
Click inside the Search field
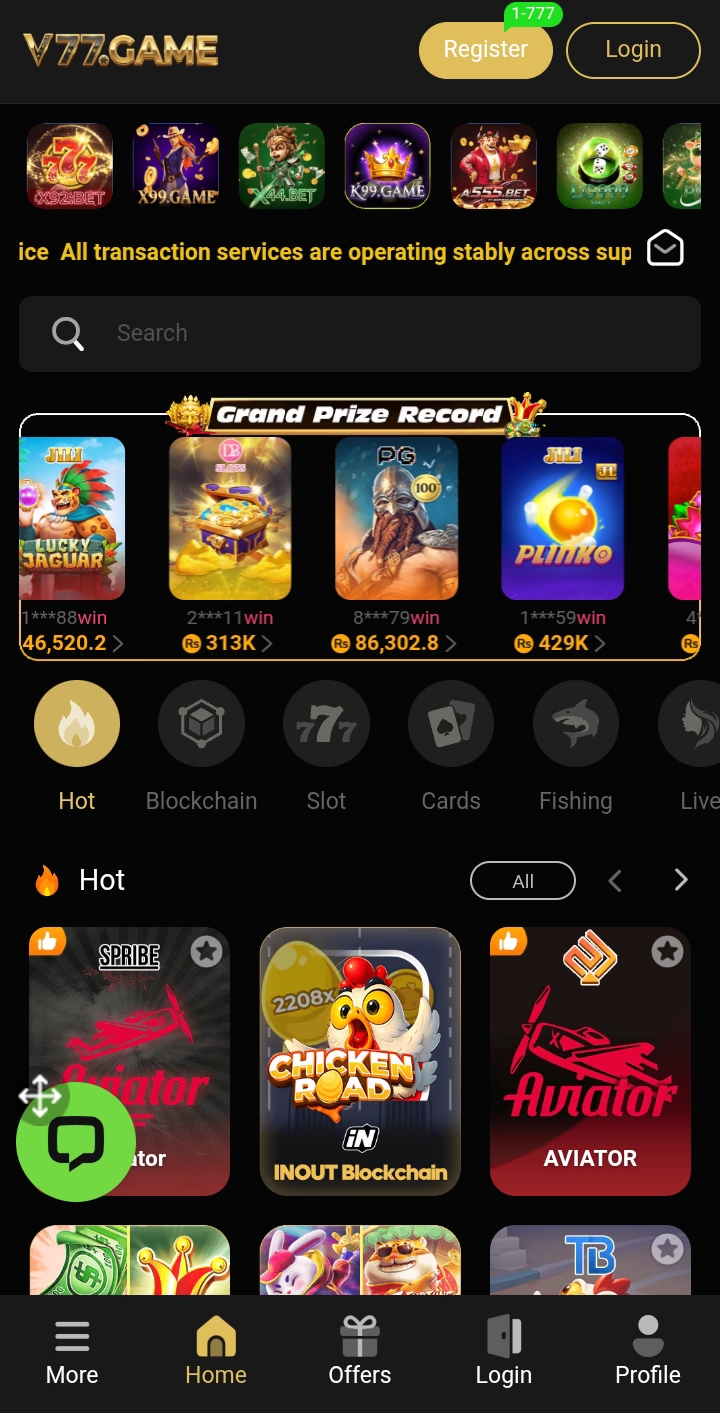(x=360, y=332)
